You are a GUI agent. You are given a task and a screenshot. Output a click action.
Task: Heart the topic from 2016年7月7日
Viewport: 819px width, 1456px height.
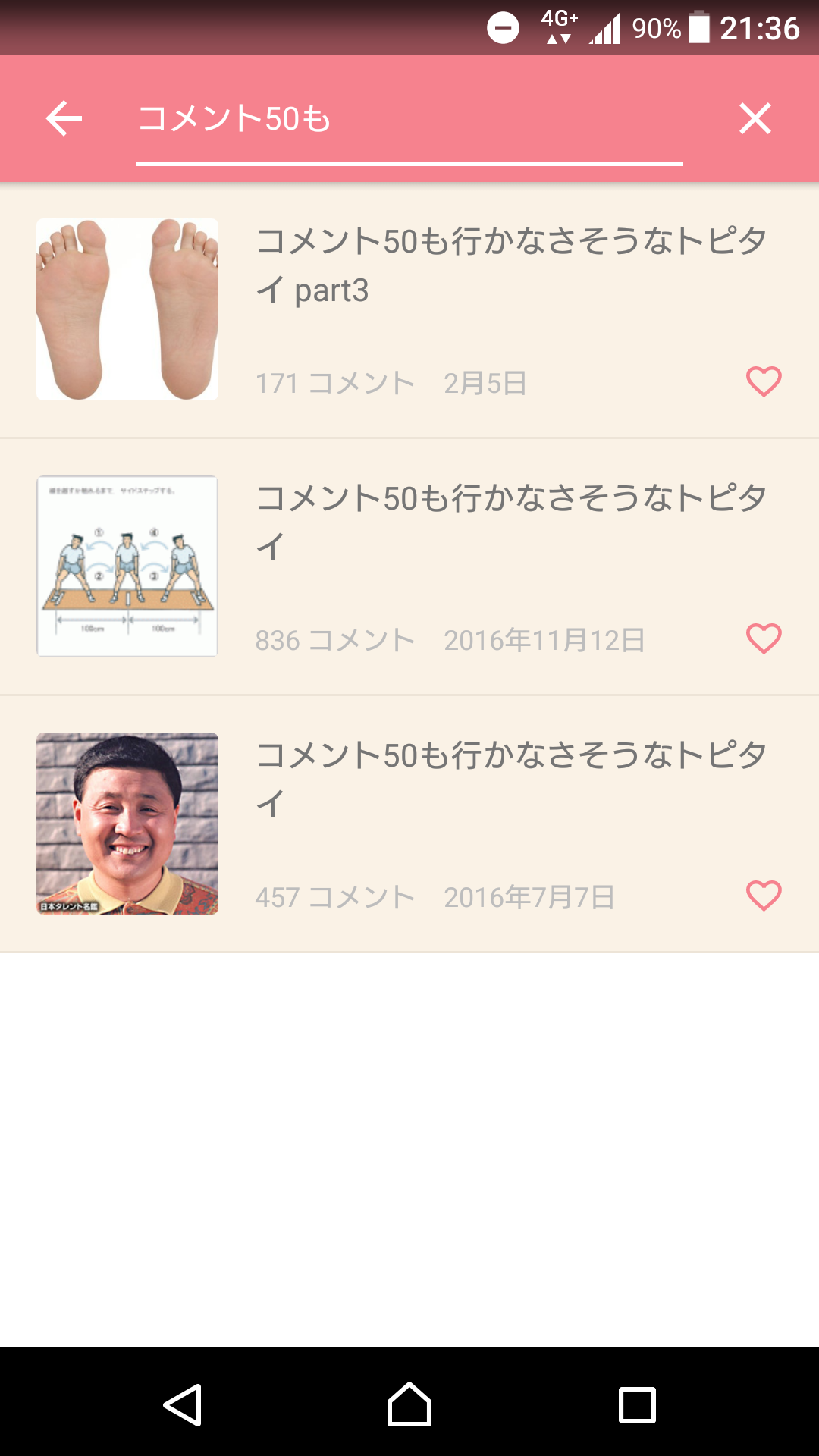(764, 896)
